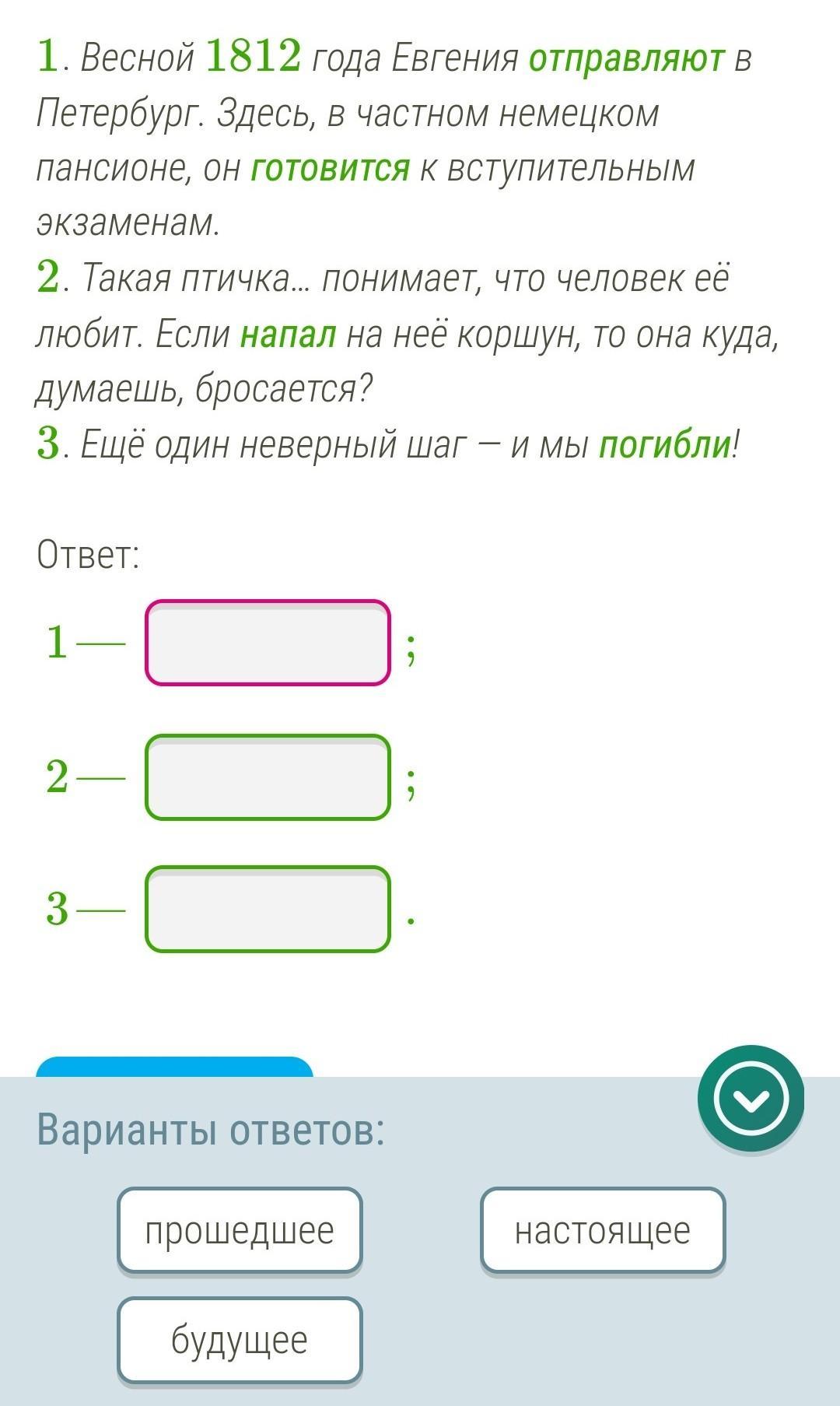Screen dimensions: 840x1406
Task: Choose the answer option «прошедшее»
Action: (x=240, y=1230)
